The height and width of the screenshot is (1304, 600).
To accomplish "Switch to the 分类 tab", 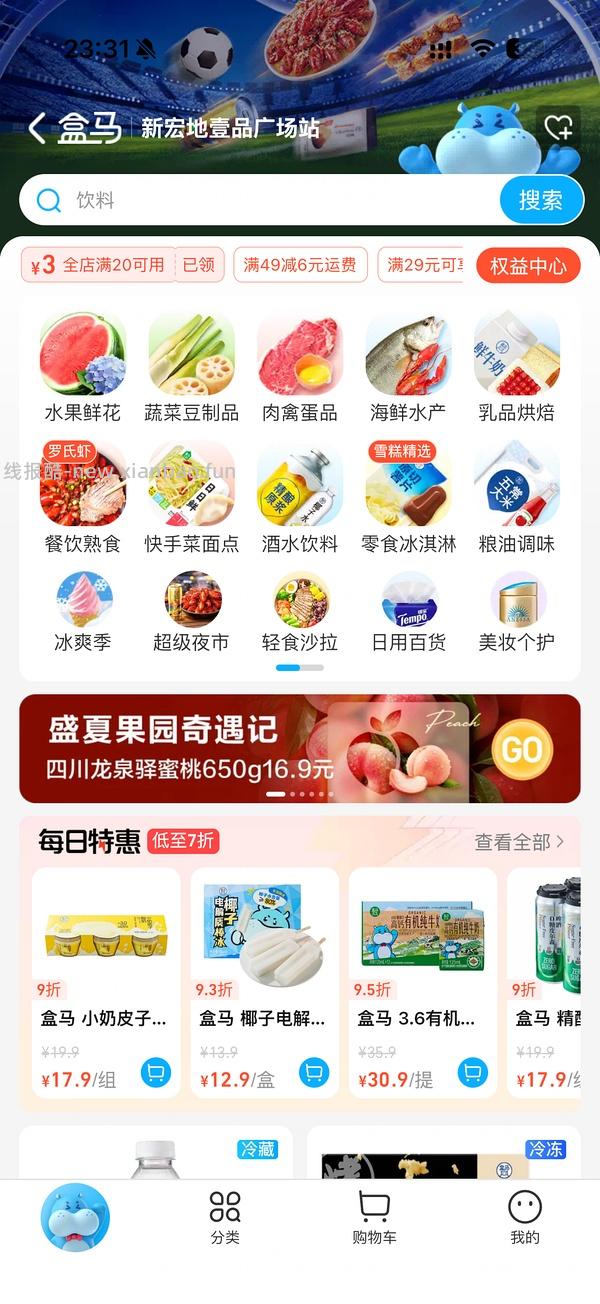I will (x=225, y=1217).
